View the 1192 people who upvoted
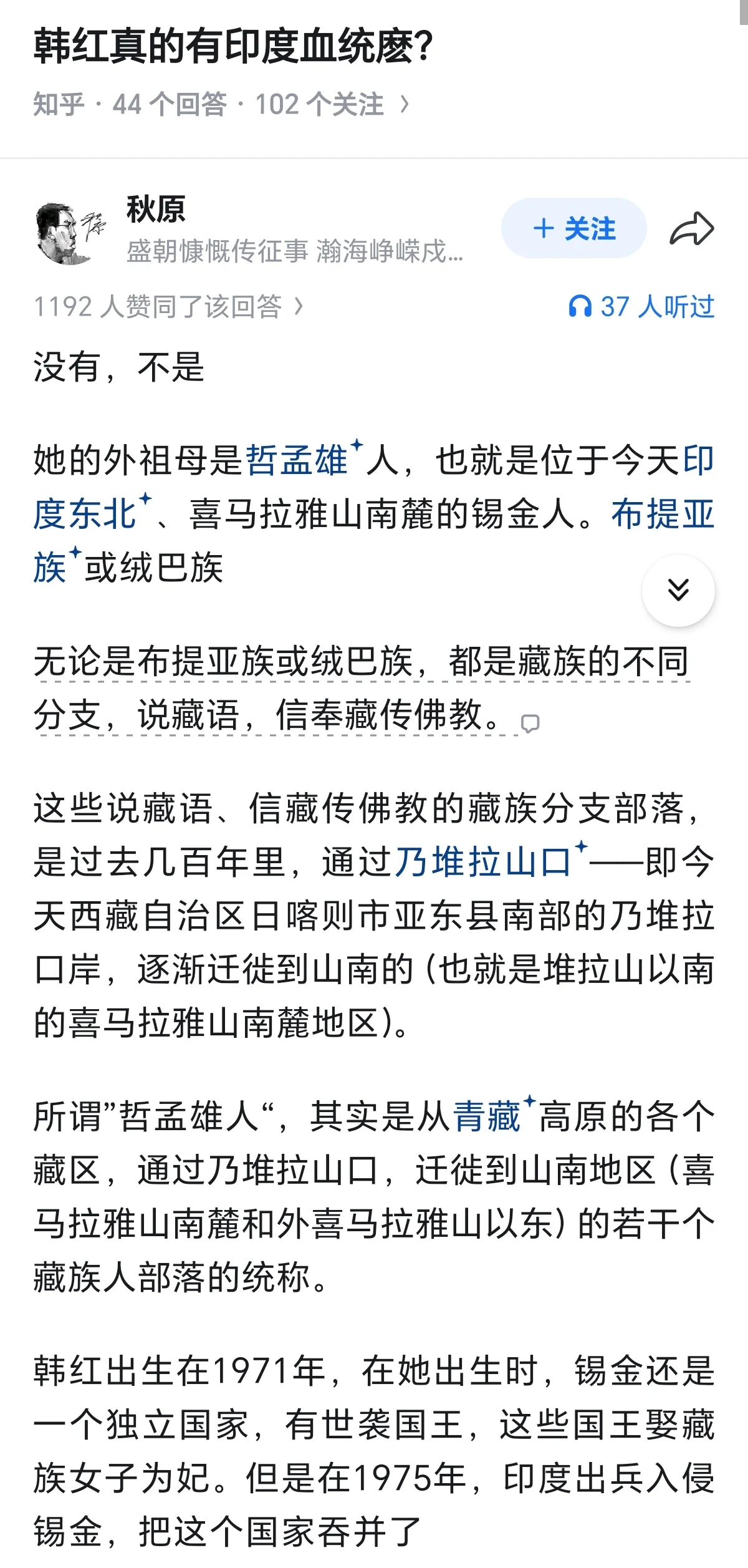The width and height of the screenshot is (748, 1568). (x=168, y=307)
